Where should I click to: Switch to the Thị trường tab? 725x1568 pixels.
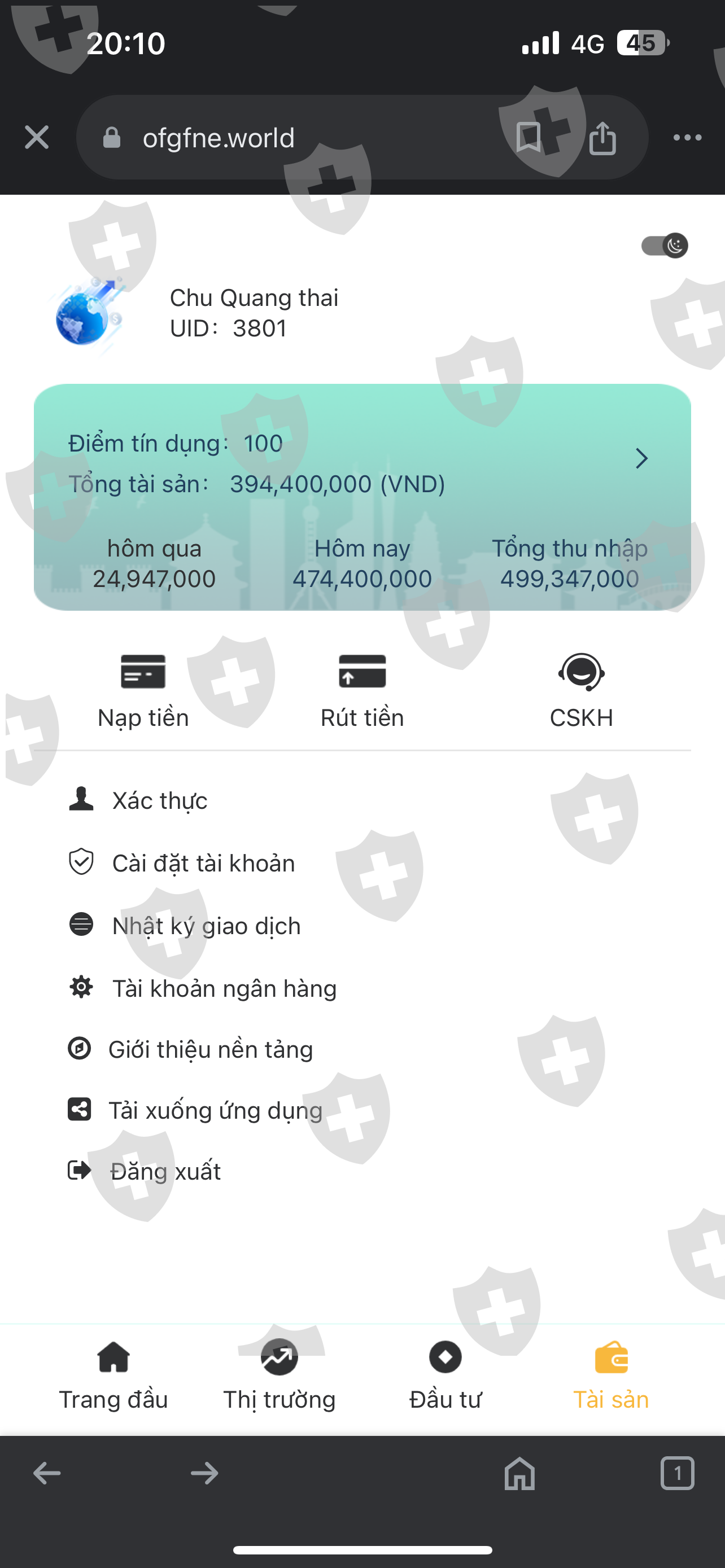[x=279, y=1376]
